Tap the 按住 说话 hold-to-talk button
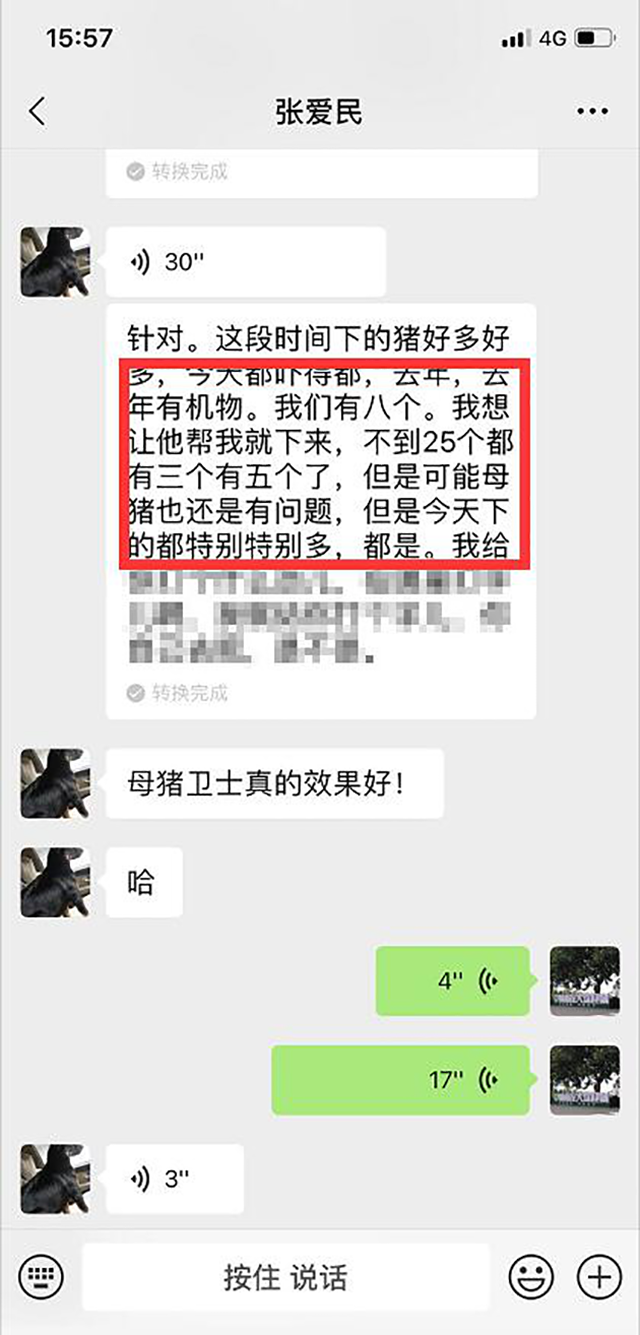The height and width of the screenshot is (1335, 640). click(286, 1277)
